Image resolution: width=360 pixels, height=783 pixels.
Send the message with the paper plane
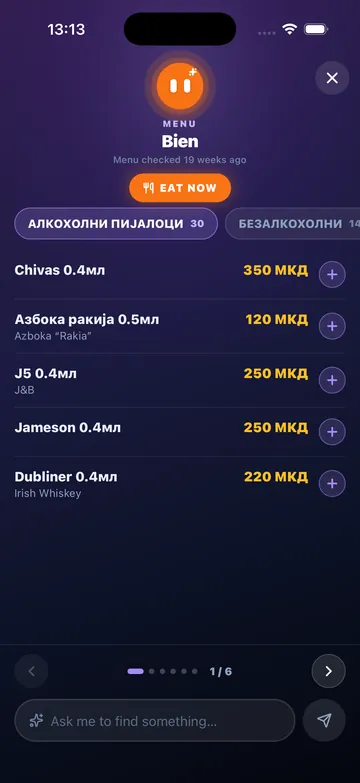[324, 720]
